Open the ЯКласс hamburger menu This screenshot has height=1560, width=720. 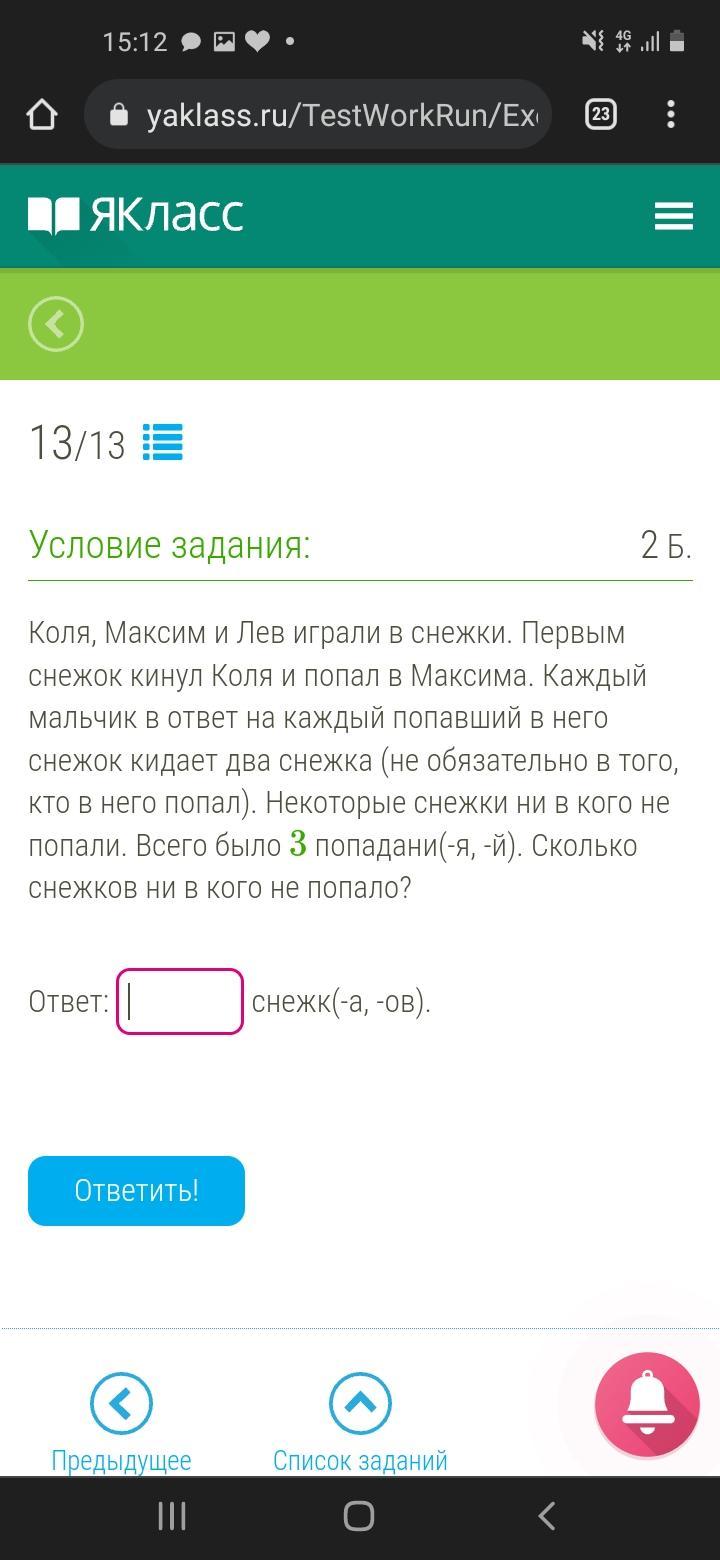point(674,216)
